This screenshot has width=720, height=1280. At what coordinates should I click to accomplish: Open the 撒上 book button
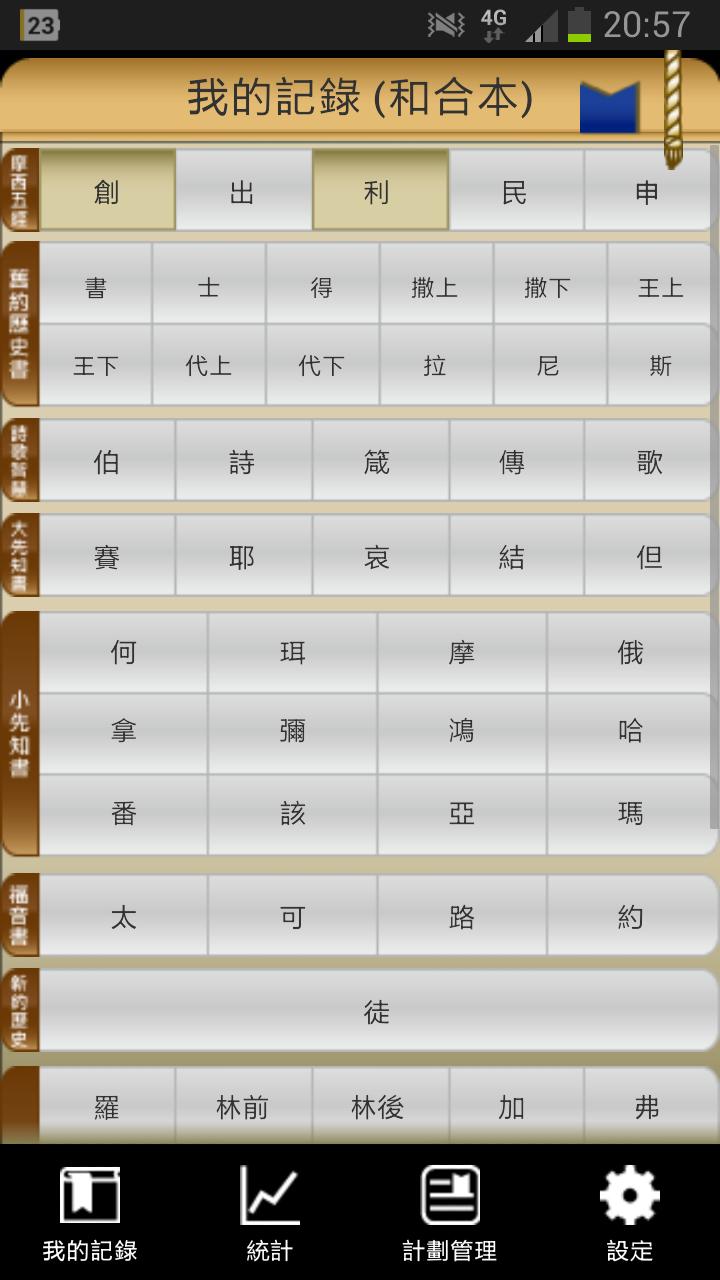click(x=435, y=287)
